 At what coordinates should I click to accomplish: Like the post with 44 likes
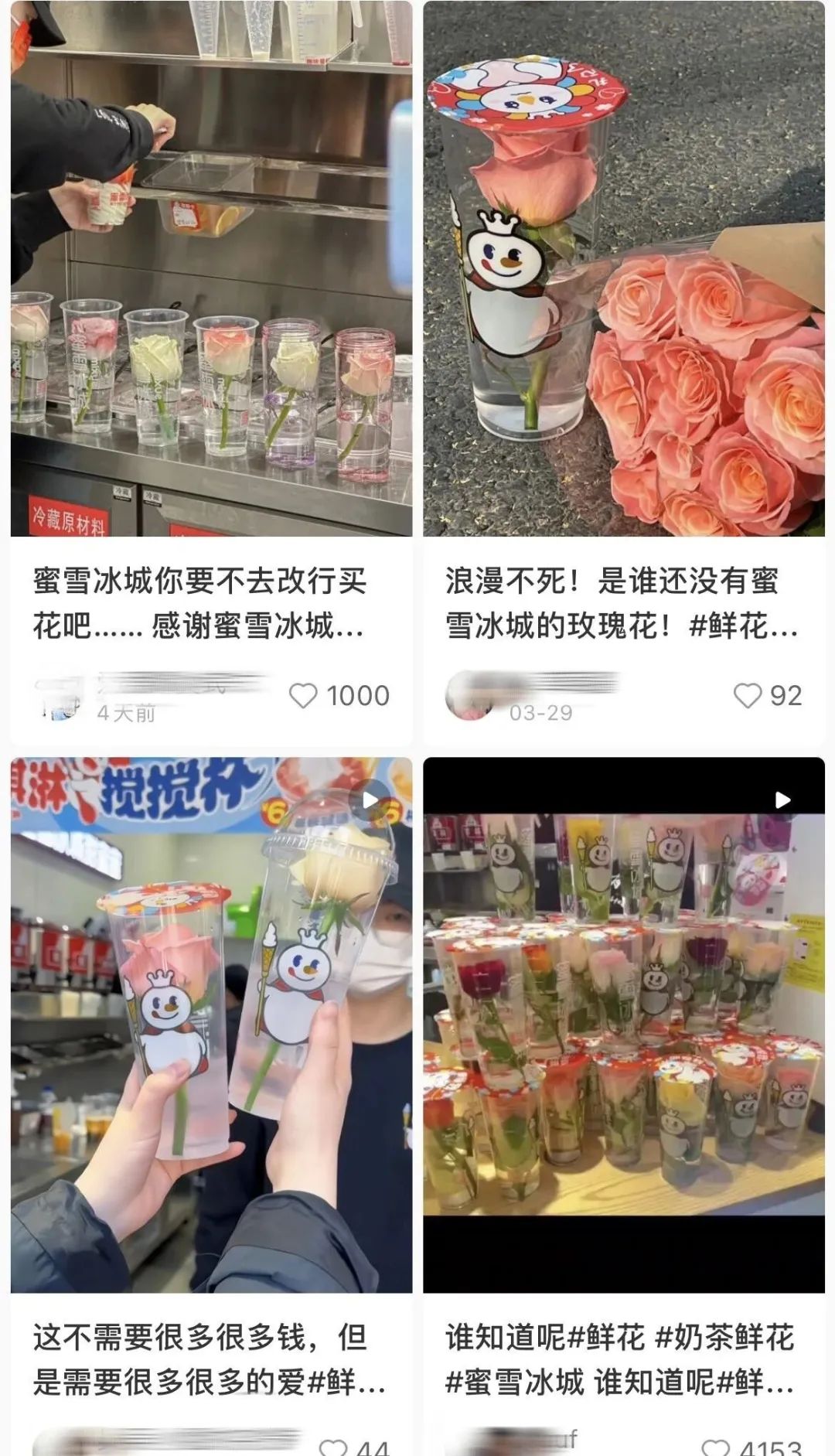333,1447
